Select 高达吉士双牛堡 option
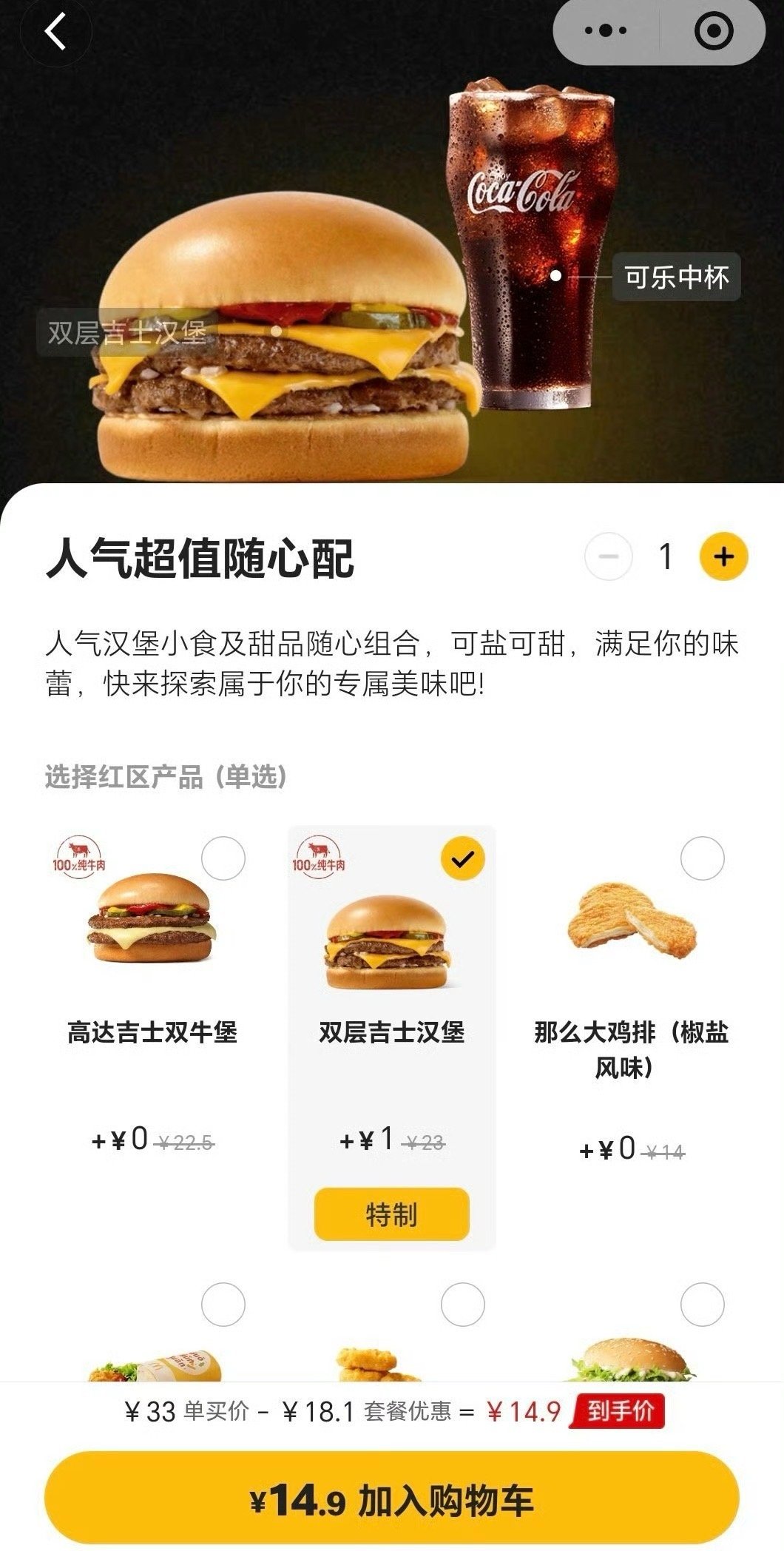784x1551 pixels. tap(223, 858)
